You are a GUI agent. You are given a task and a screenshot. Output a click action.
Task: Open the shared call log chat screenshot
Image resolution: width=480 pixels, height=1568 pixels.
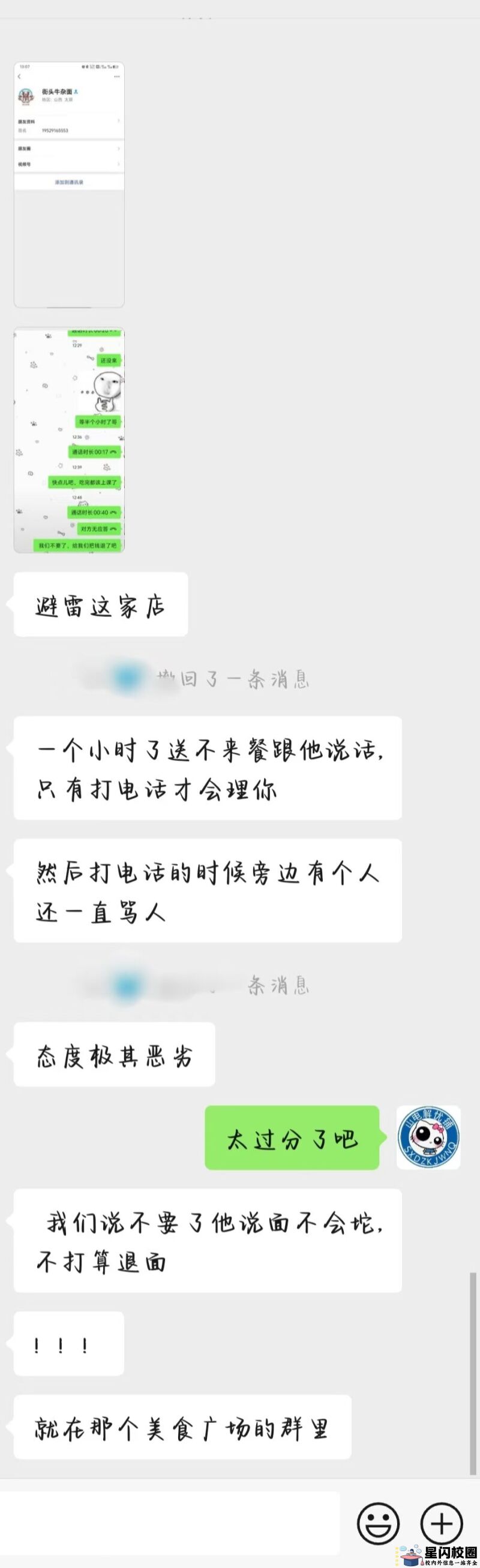pos(69,440)
